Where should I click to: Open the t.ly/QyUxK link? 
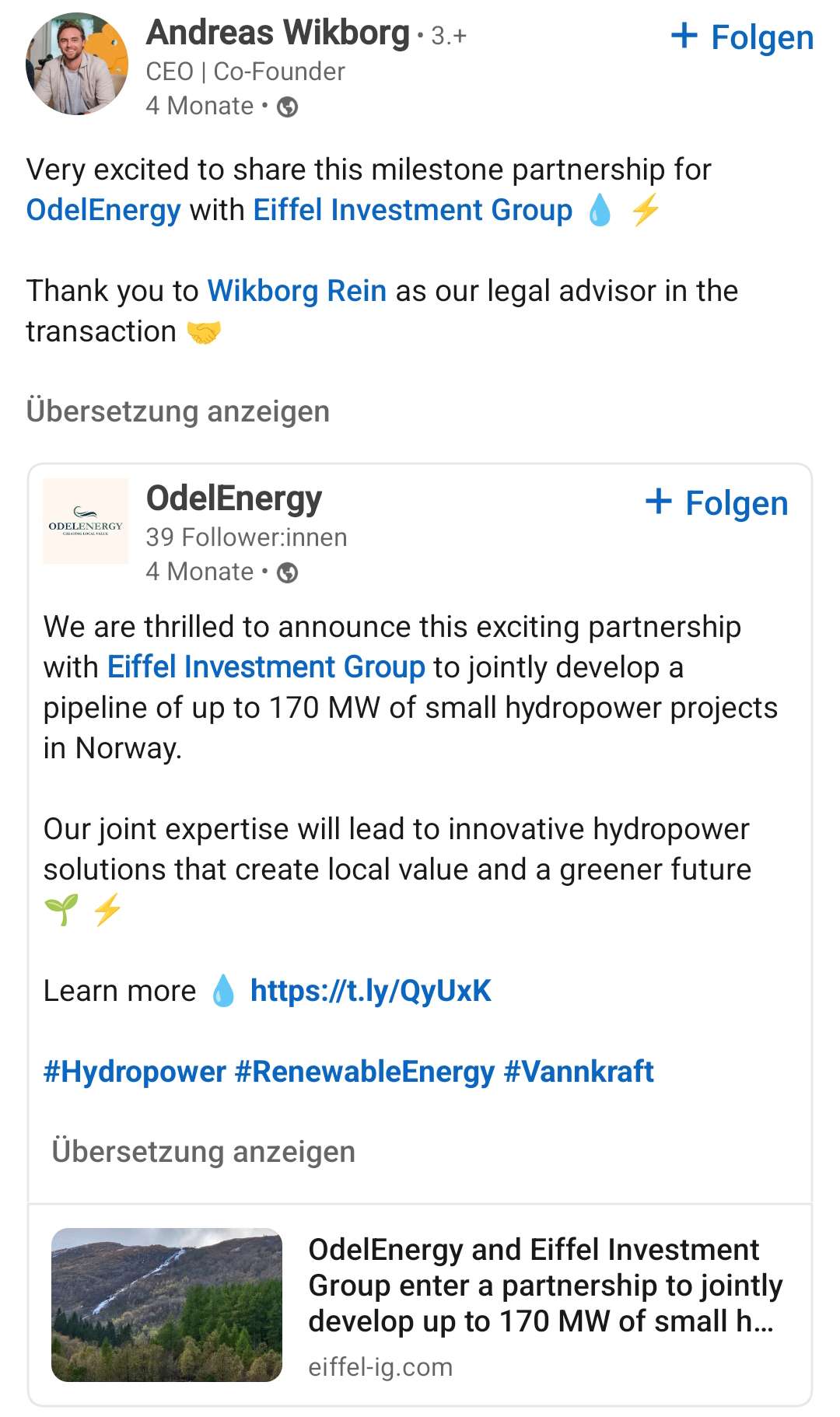(x=370, y=991)
